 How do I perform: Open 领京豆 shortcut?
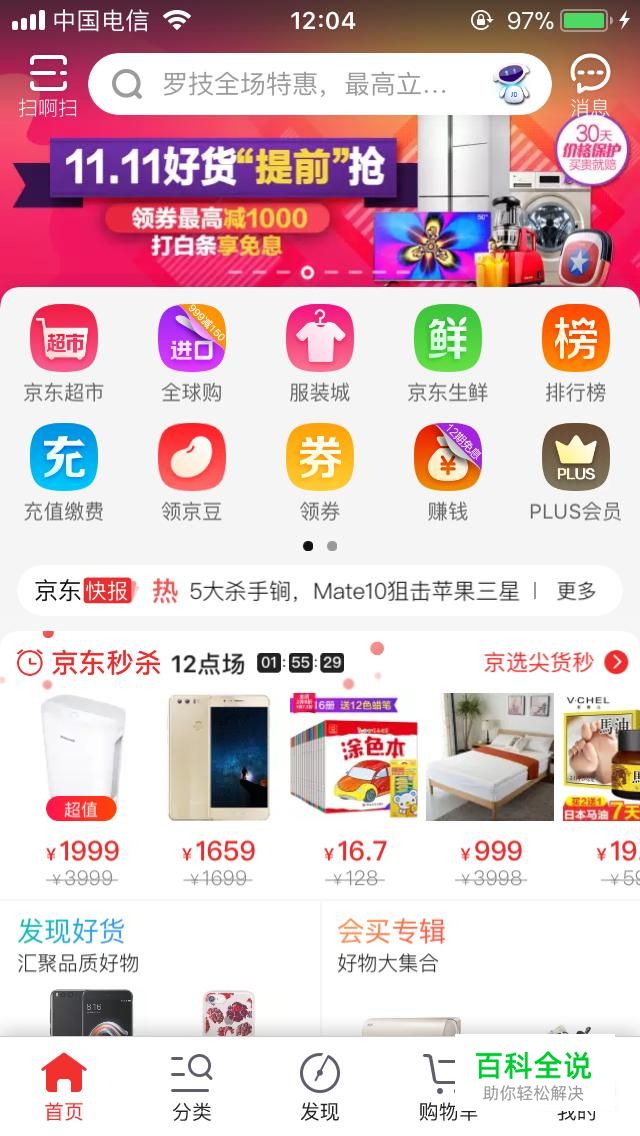point(192,472)
